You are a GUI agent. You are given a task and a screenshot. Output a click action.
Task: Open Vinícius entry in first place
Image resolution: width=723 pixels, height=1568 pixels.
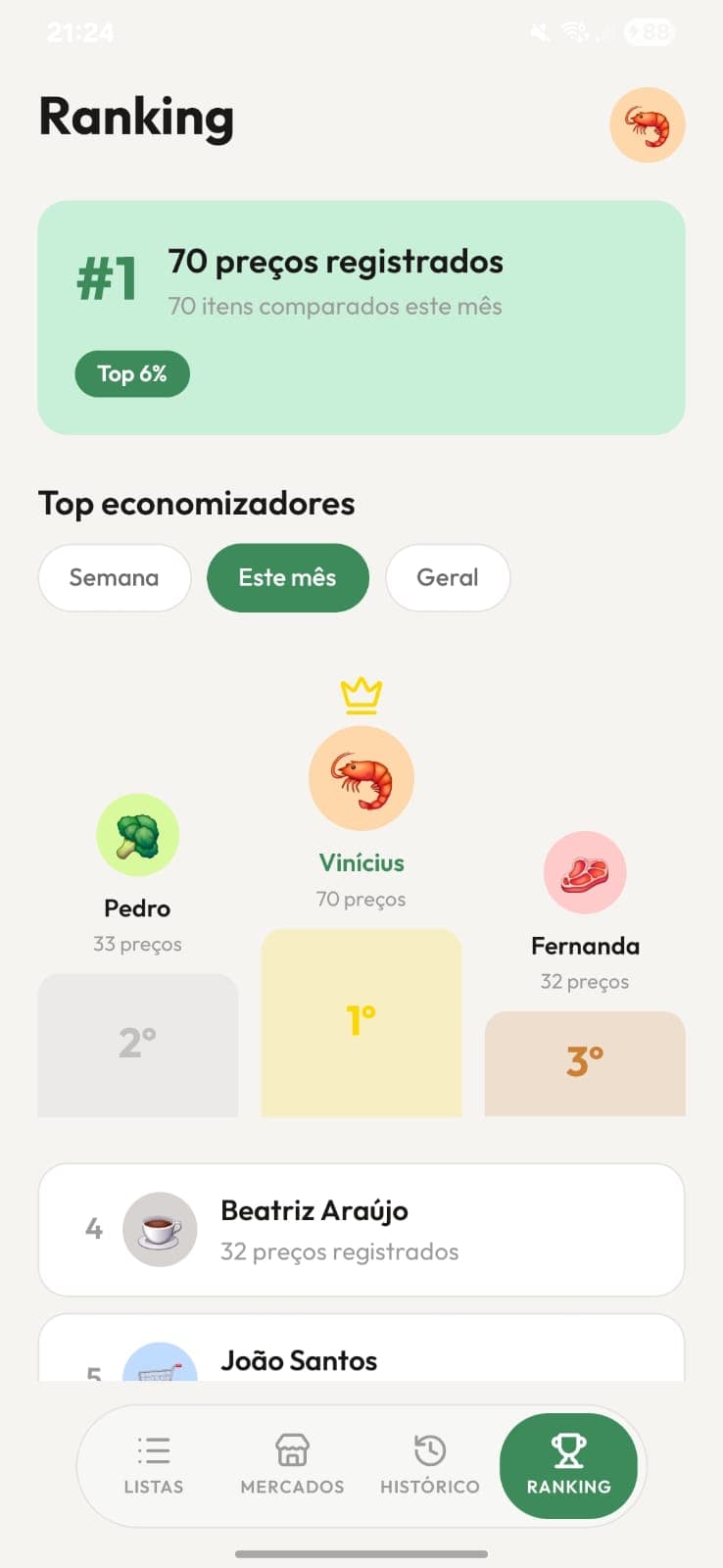361,777
